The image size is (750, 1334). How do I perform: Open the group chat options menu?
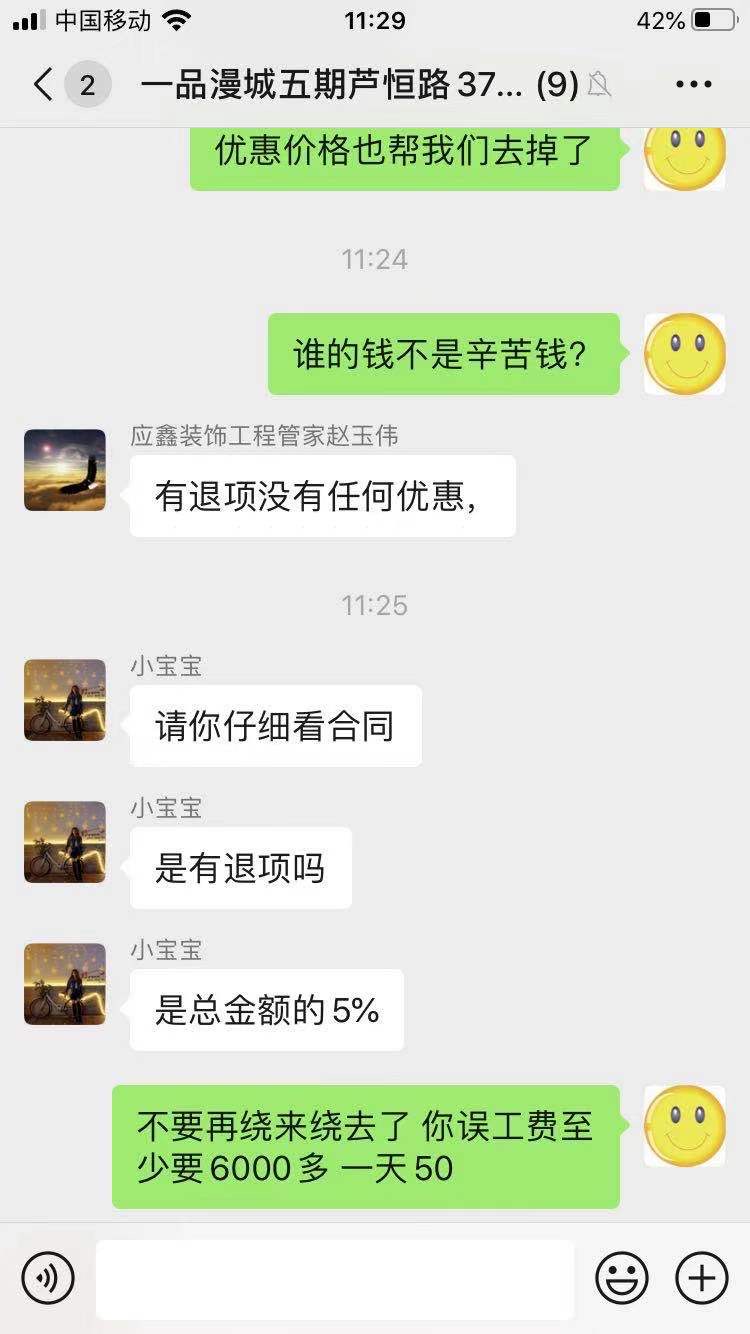pyautogui.click(x=693, y=85)
